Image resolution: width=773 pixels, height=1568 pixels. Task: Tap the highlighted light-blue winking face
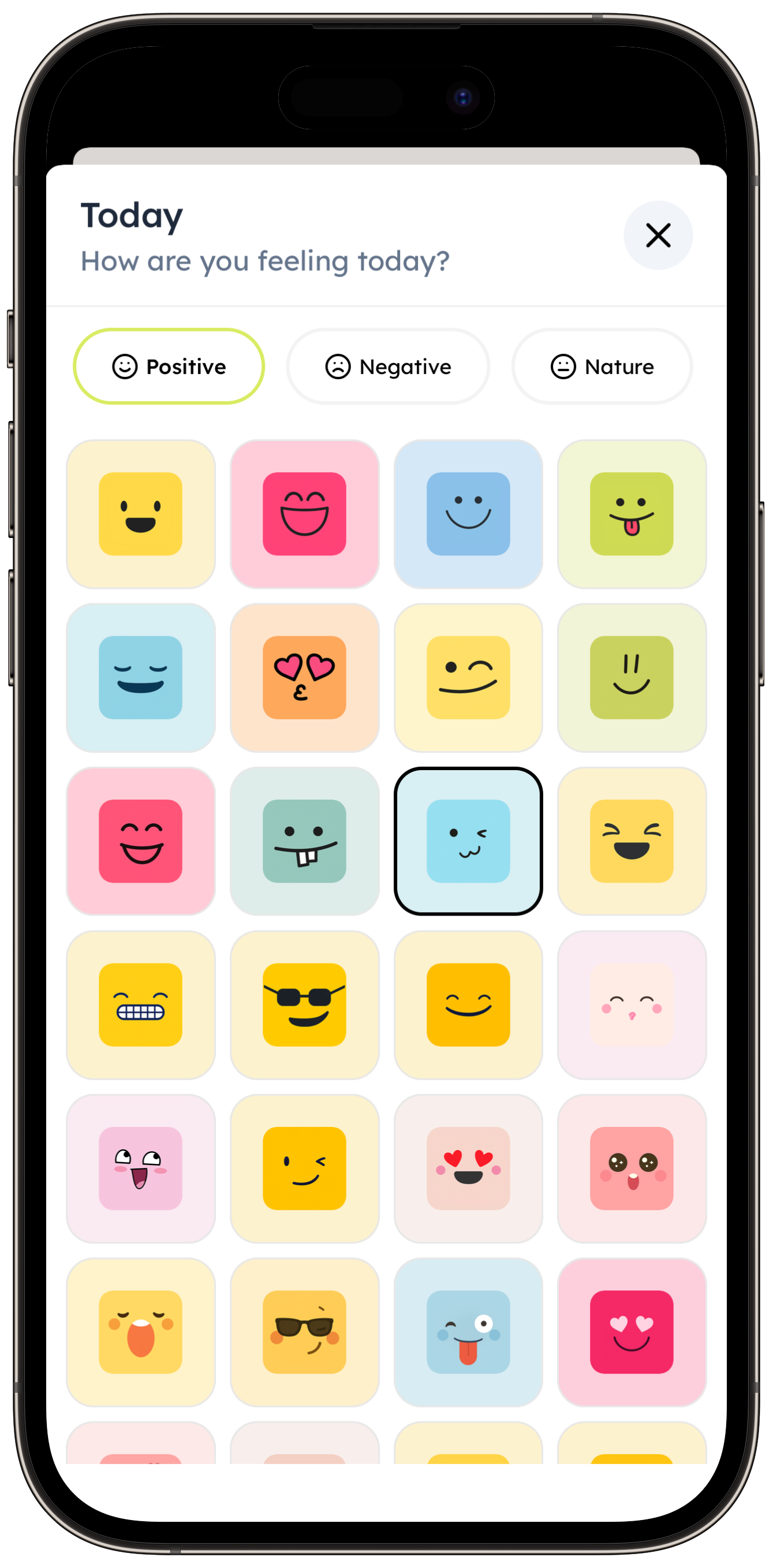(468, 841)
